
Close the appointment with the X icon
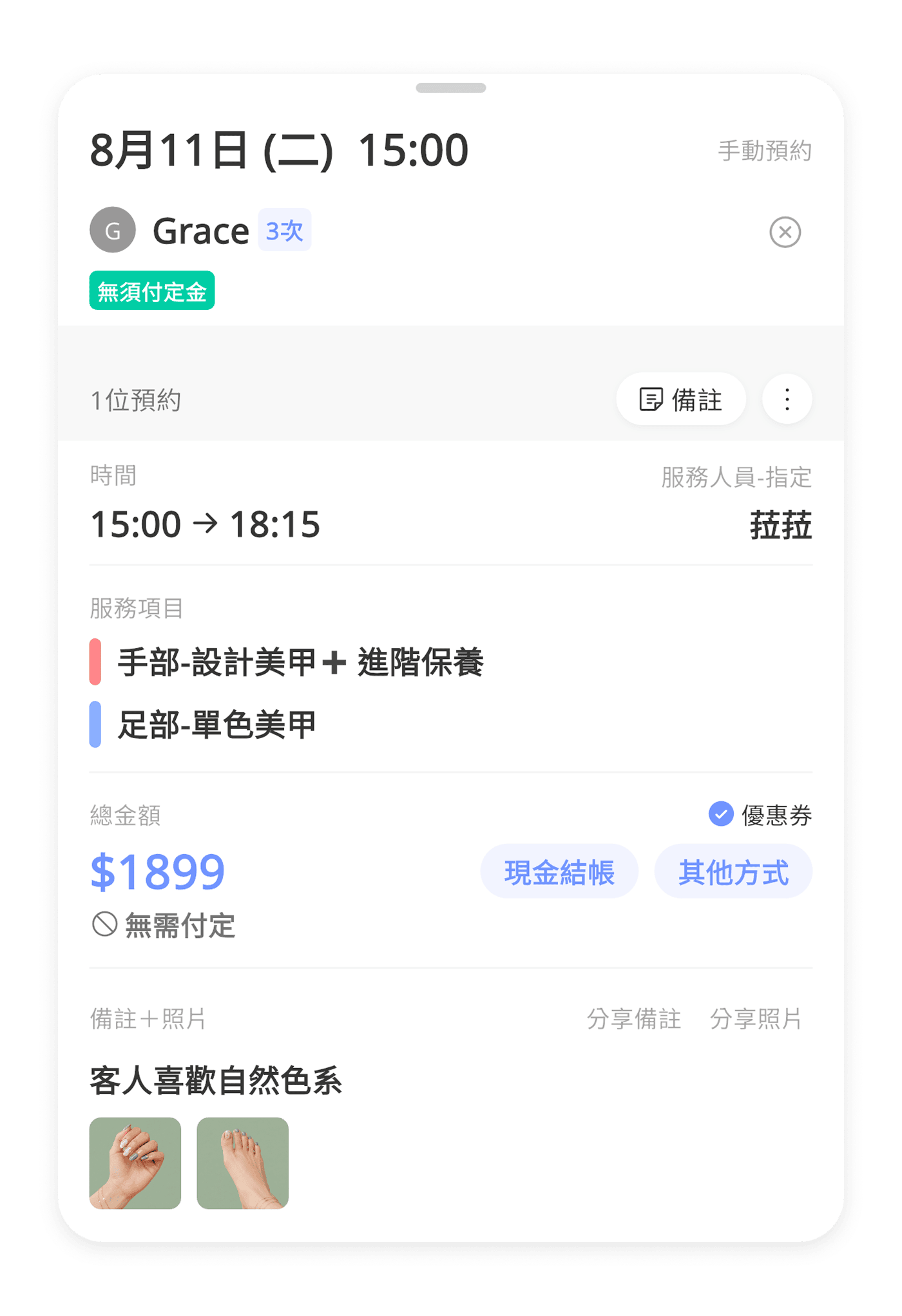click(x=785, y=232)
